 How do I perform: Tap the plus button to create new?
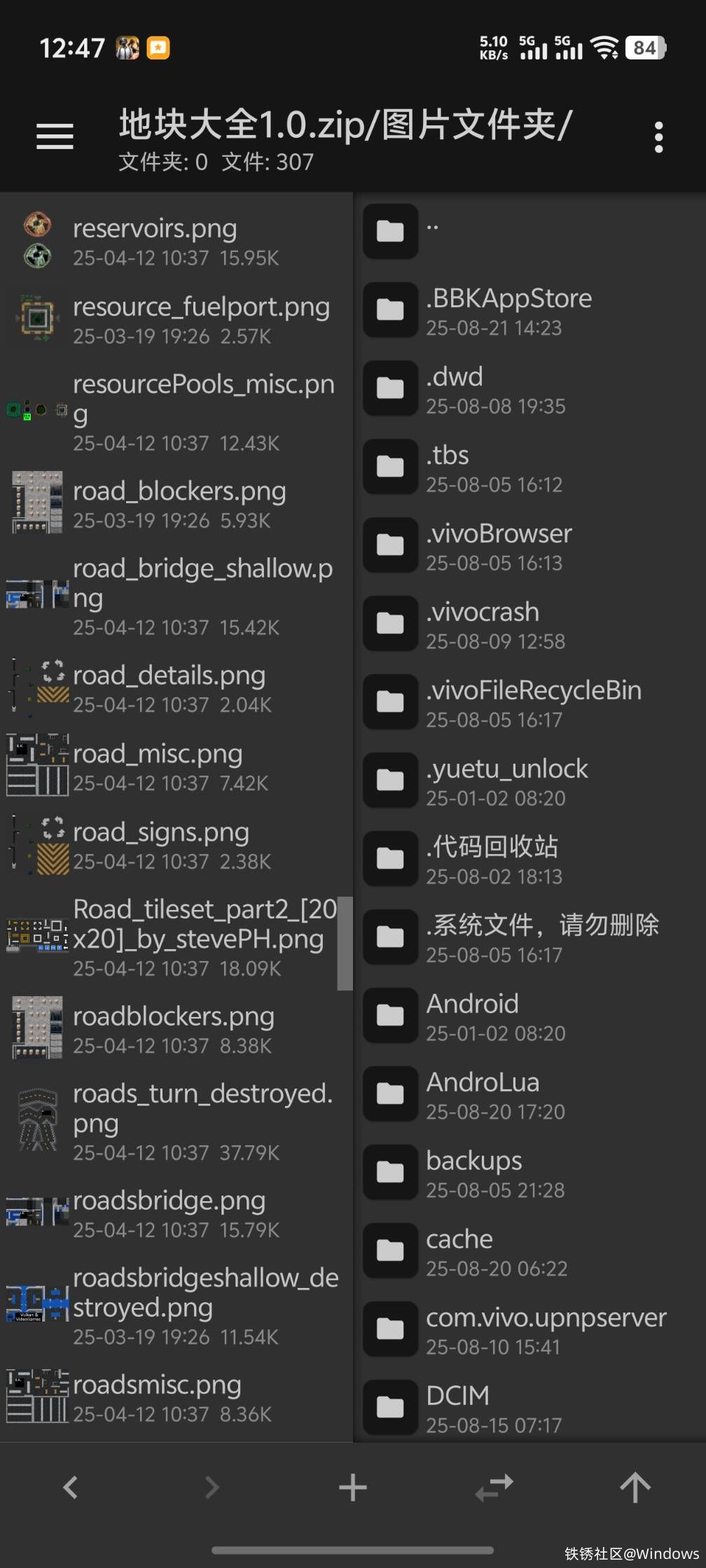[x=352, y=1487]
